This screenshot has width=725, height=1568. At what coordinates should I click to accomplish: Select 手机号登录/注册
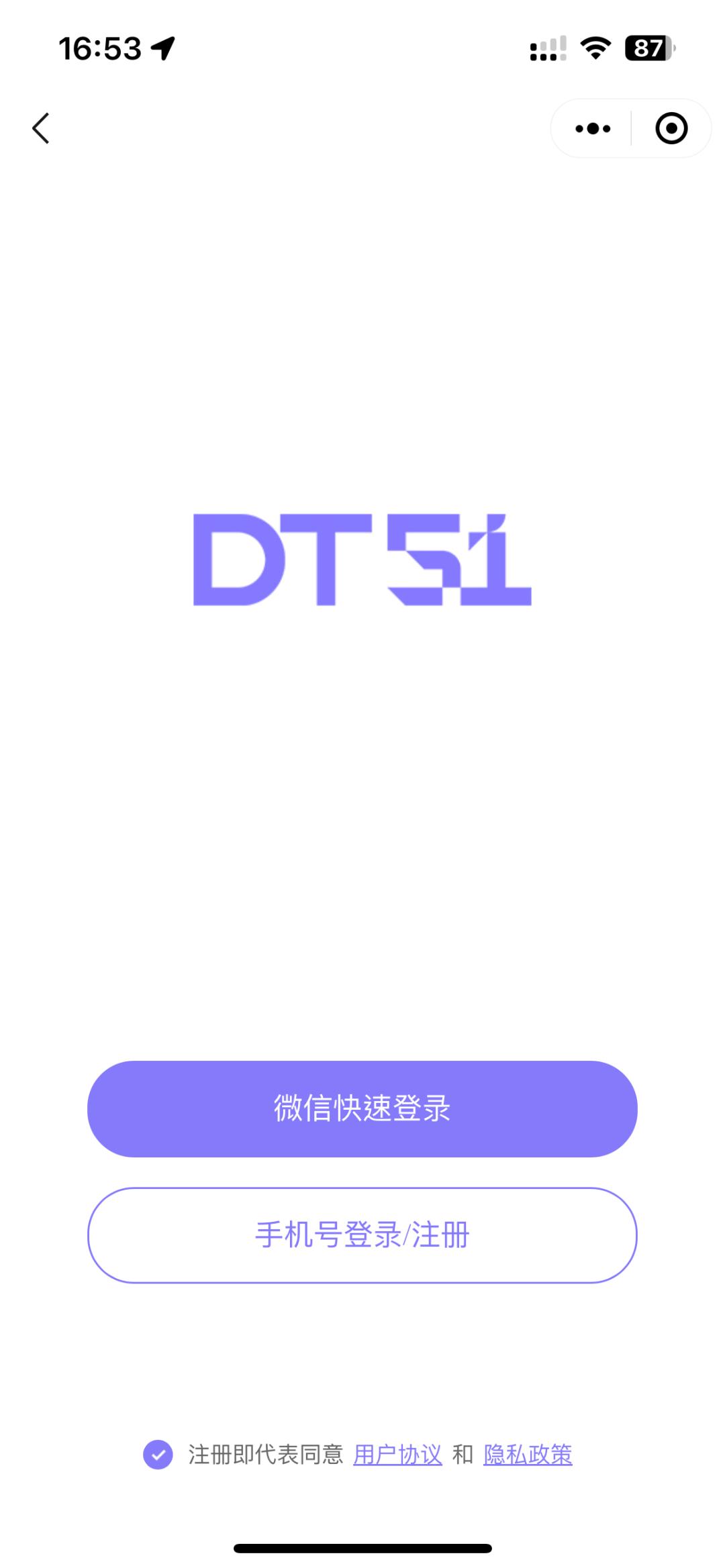tap(362, 1238)
